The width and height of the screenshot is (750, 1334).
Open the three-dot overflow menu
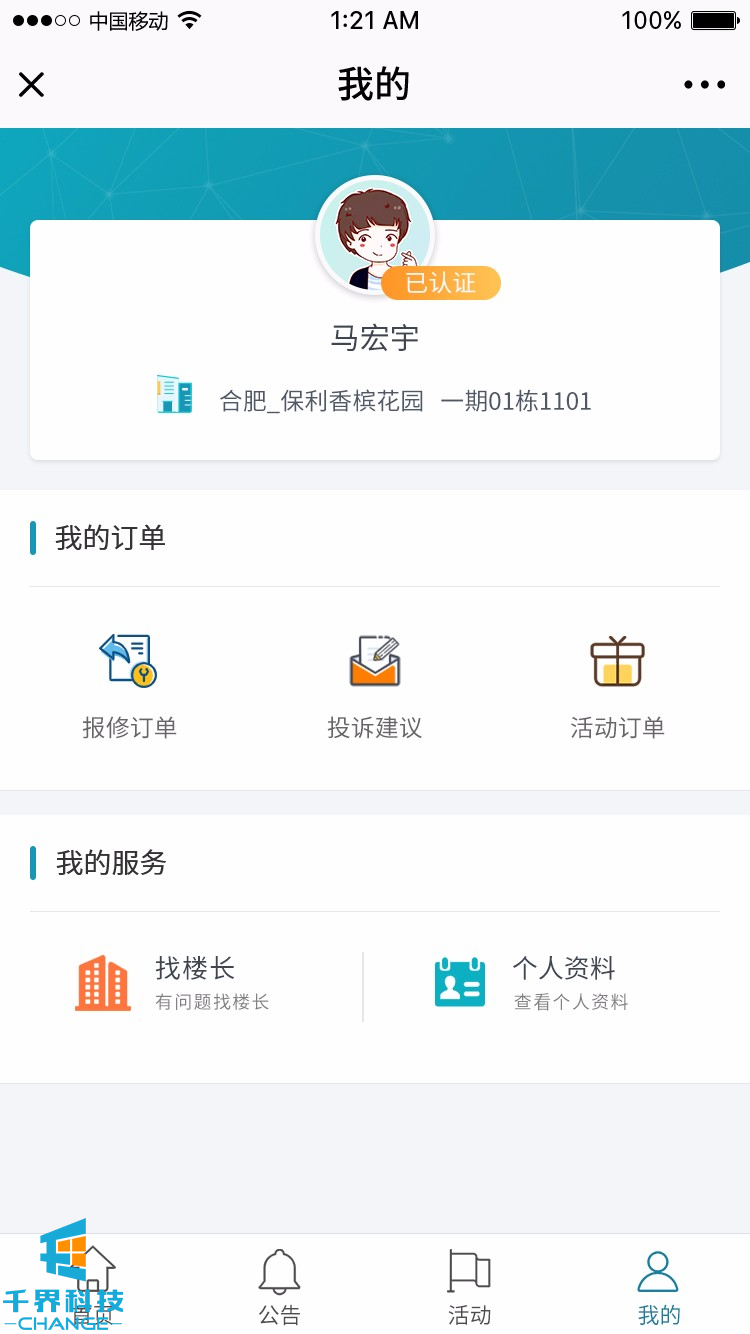tap(705, 85)
